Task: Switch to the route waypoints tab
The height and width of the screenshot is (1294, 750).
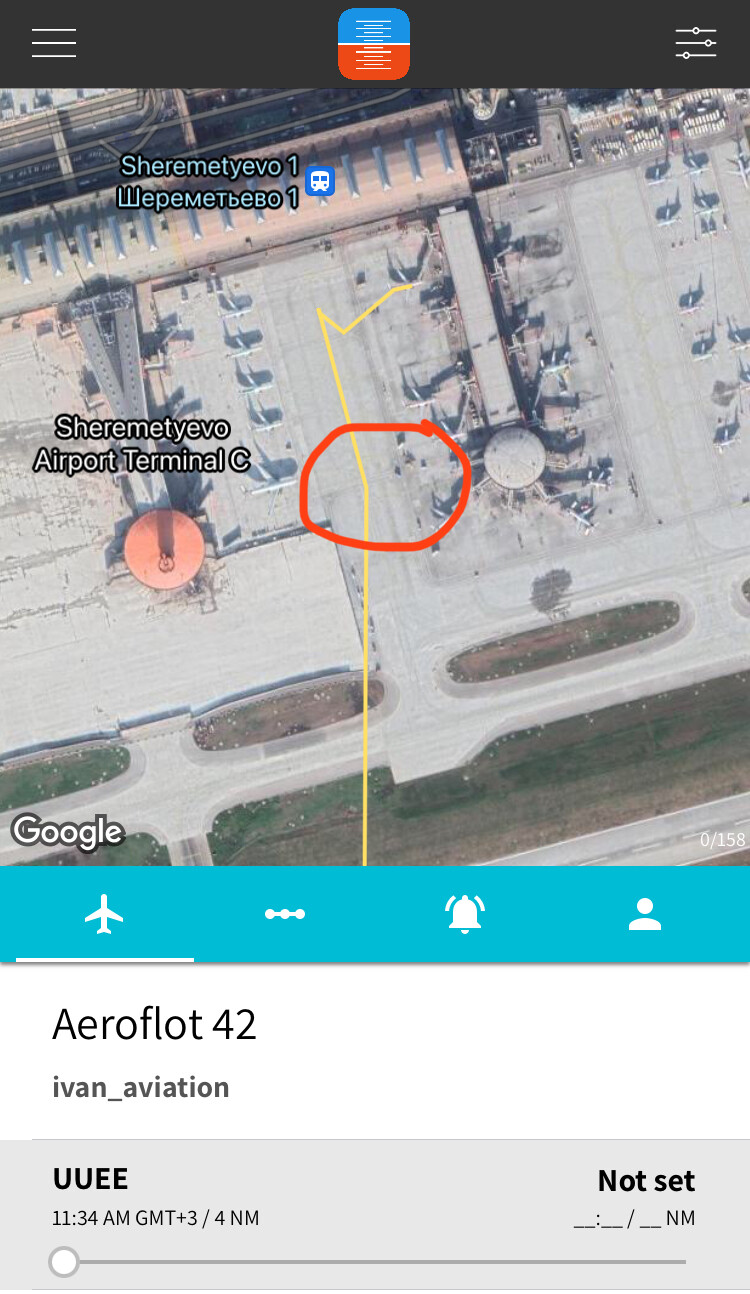Action: (x=285, y=914)
